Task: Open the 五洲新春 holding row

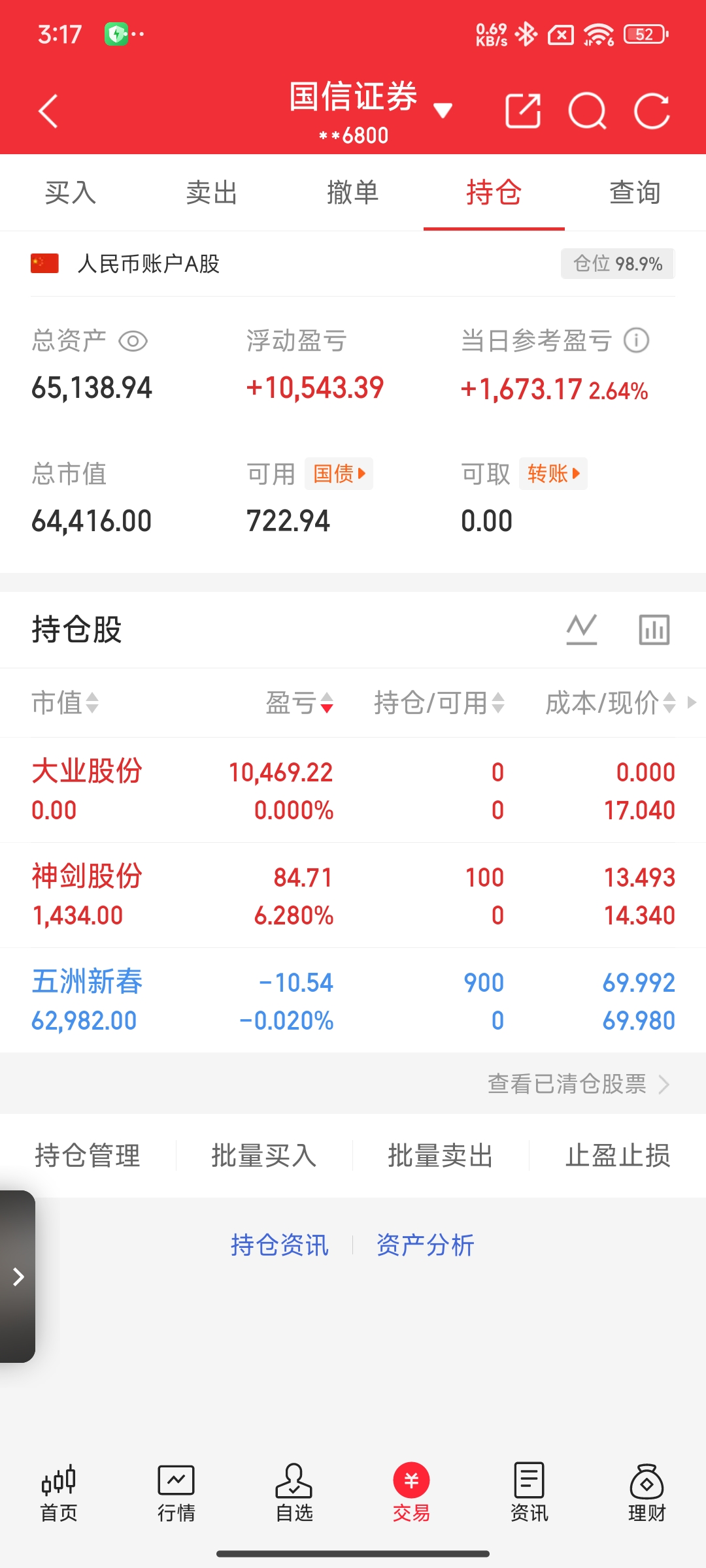Action: coord(353,1000)
